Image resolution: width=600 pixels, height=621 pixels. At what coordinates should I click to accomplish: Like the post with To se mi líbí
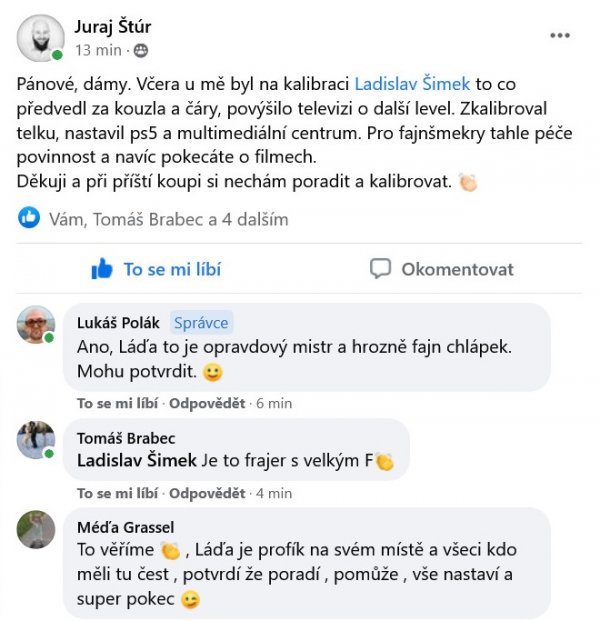pyautogui.click(x=156, y=269)
